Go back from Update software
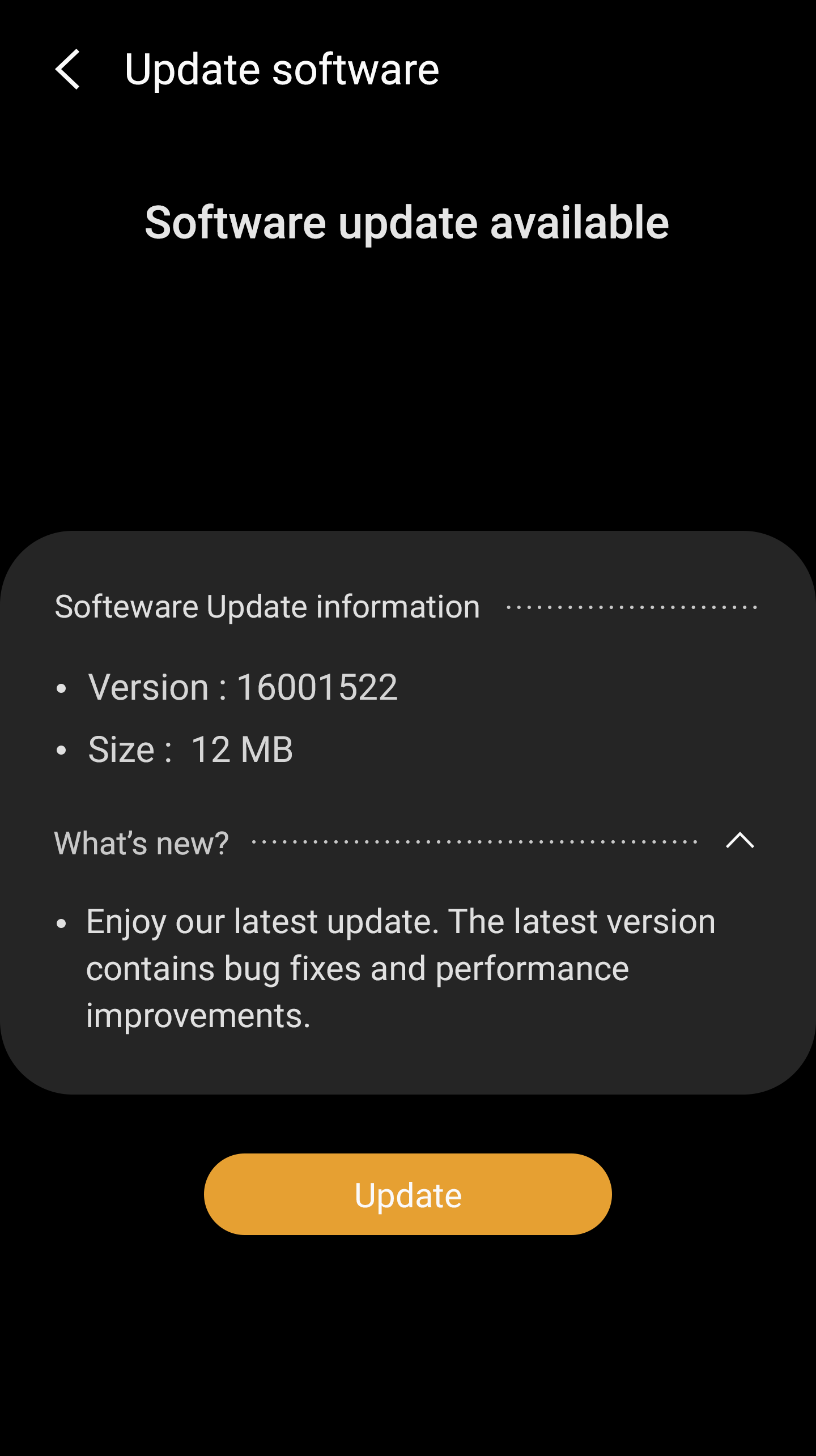 coord(68,69)
